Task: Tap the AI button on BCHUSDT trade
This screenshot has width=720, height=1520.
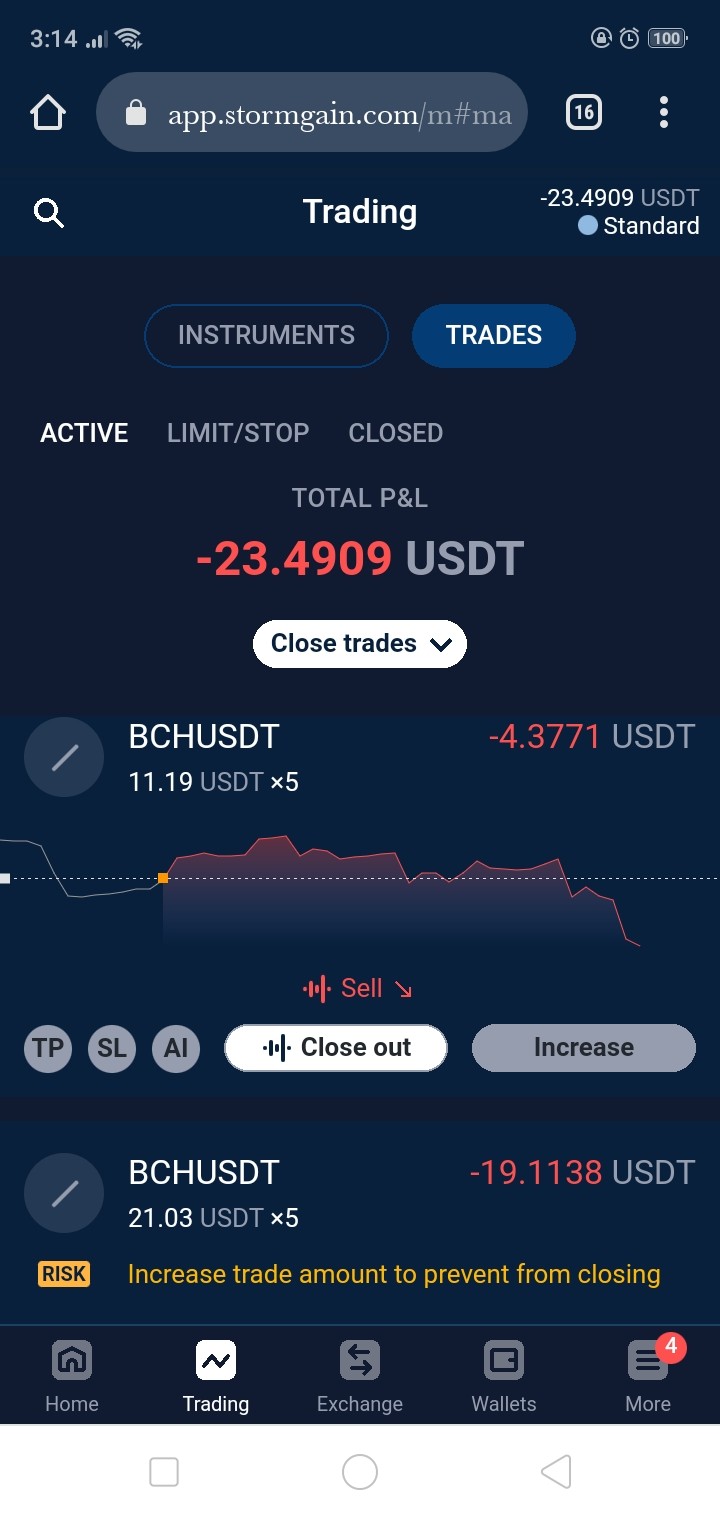Action: (176, 1048)
